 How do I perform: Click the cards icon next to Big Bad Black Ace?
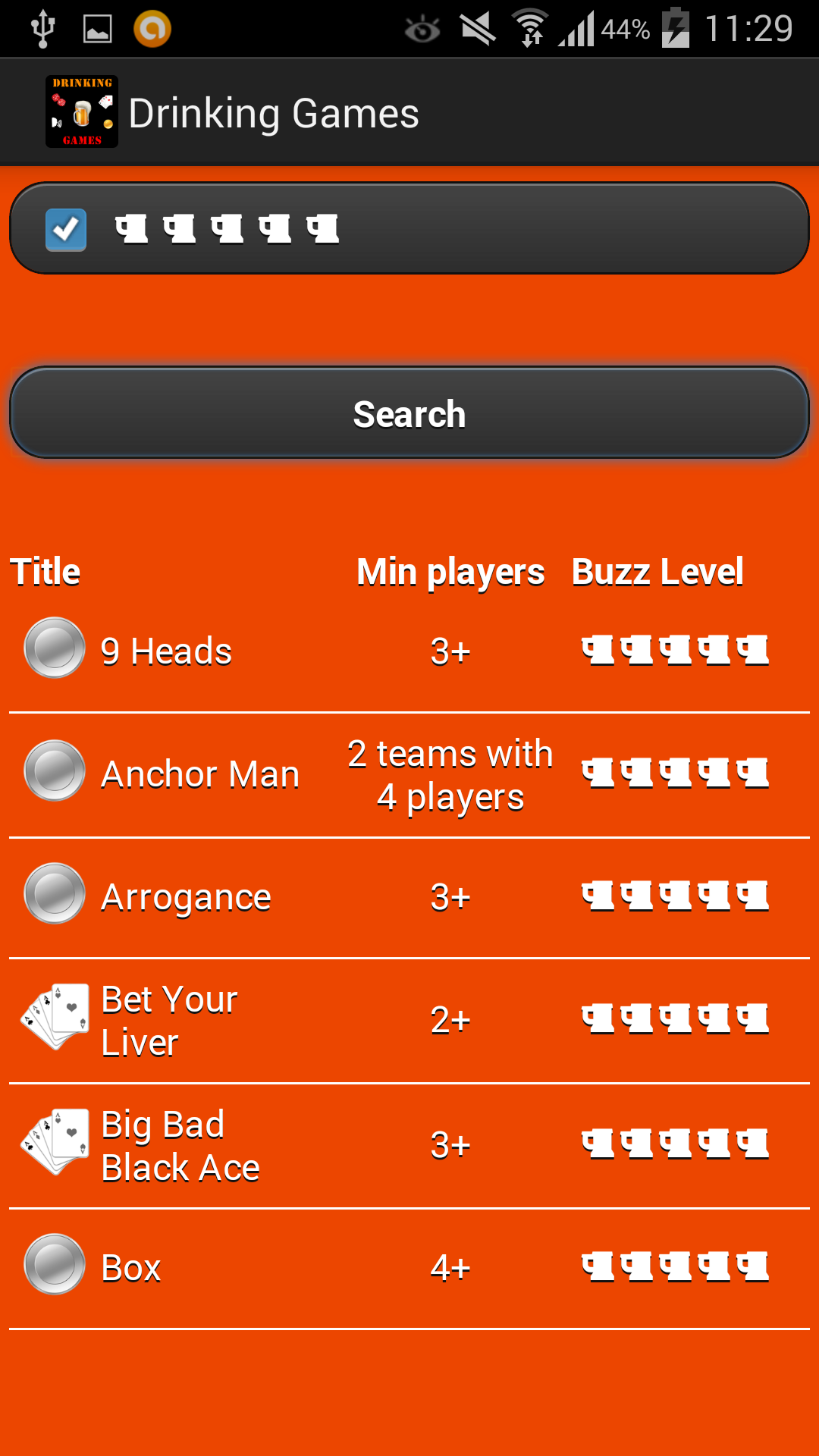coord(55,1141)
